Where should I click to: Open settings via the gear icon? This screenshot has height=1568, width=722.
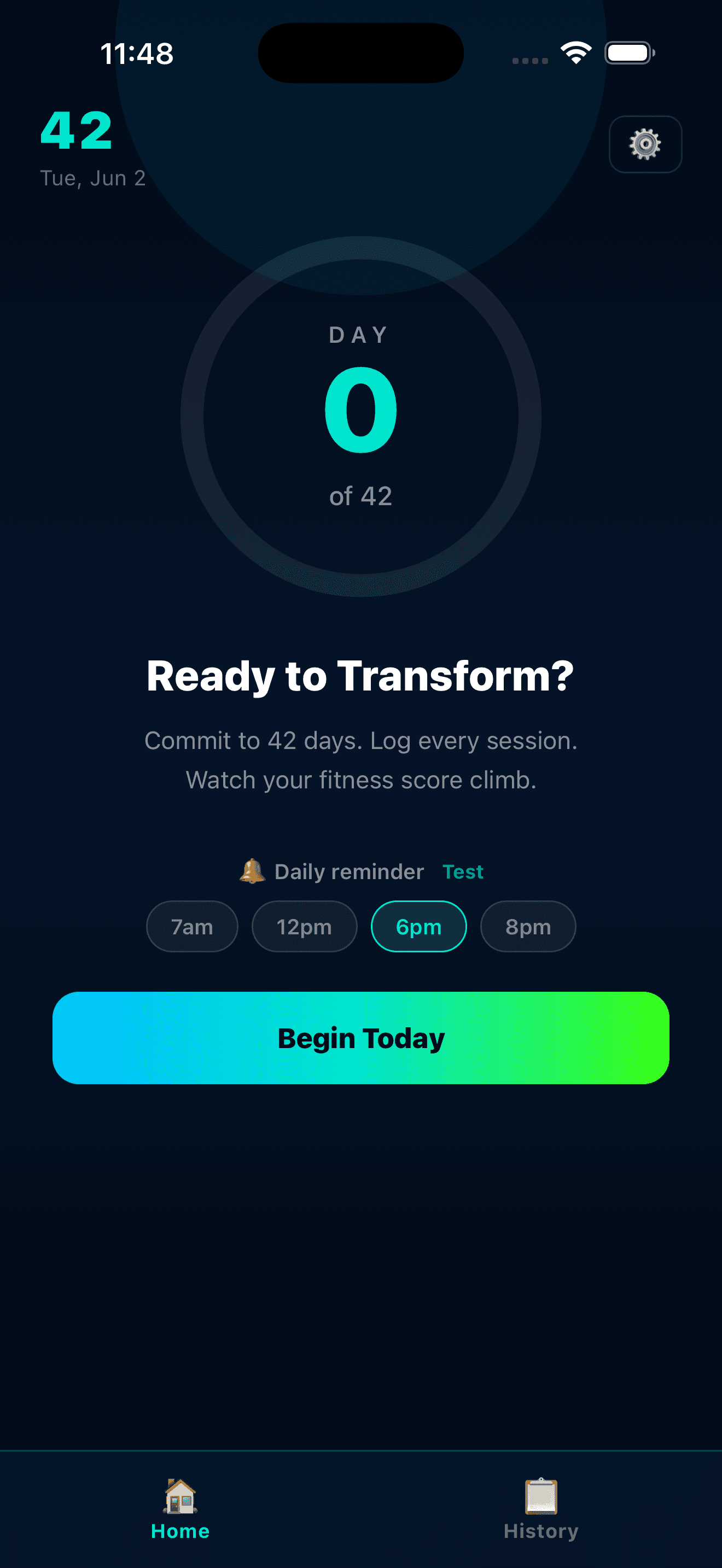coord(645,144)
